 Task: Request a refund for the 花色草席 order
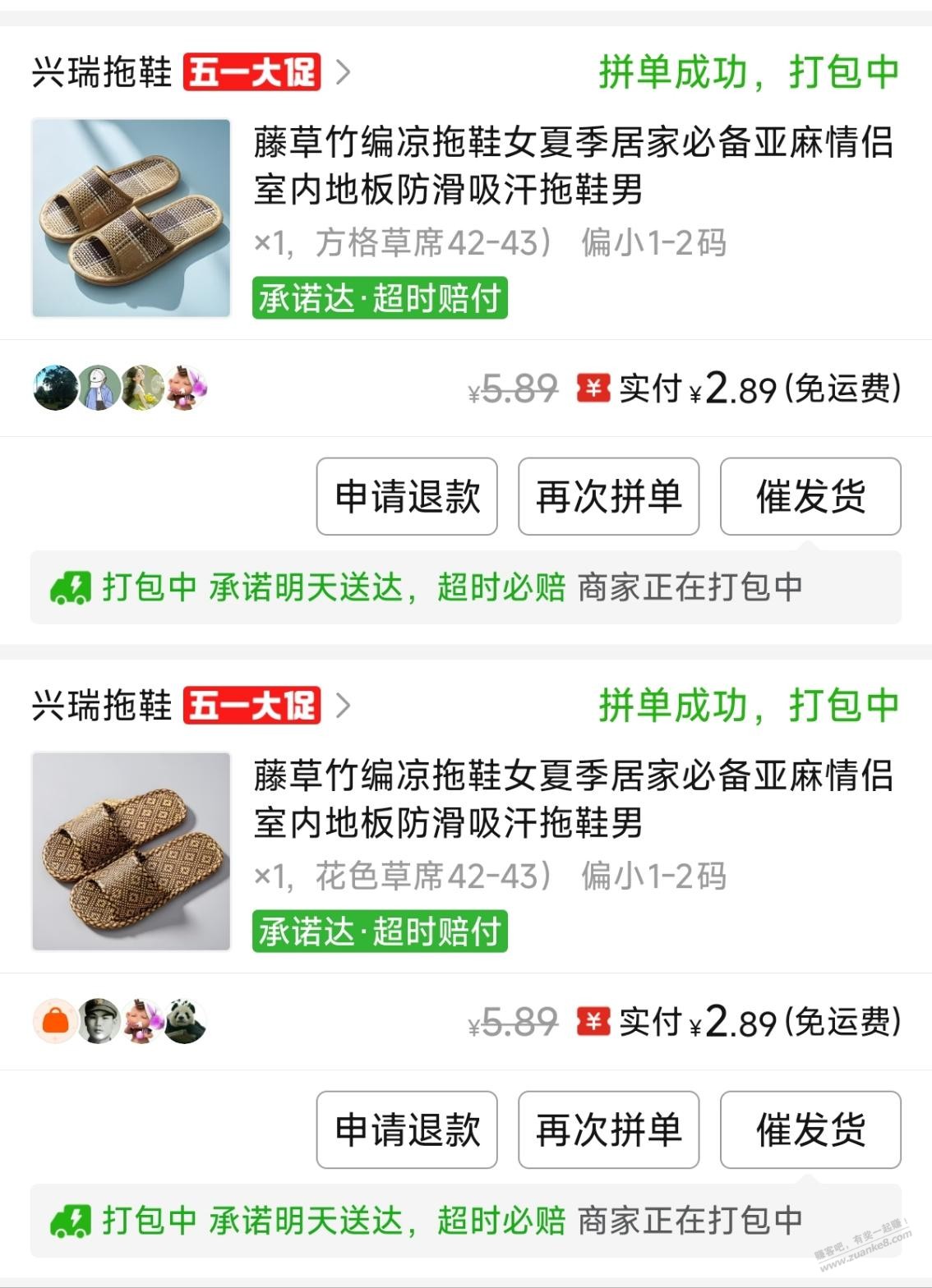(x=407, y=1130)
